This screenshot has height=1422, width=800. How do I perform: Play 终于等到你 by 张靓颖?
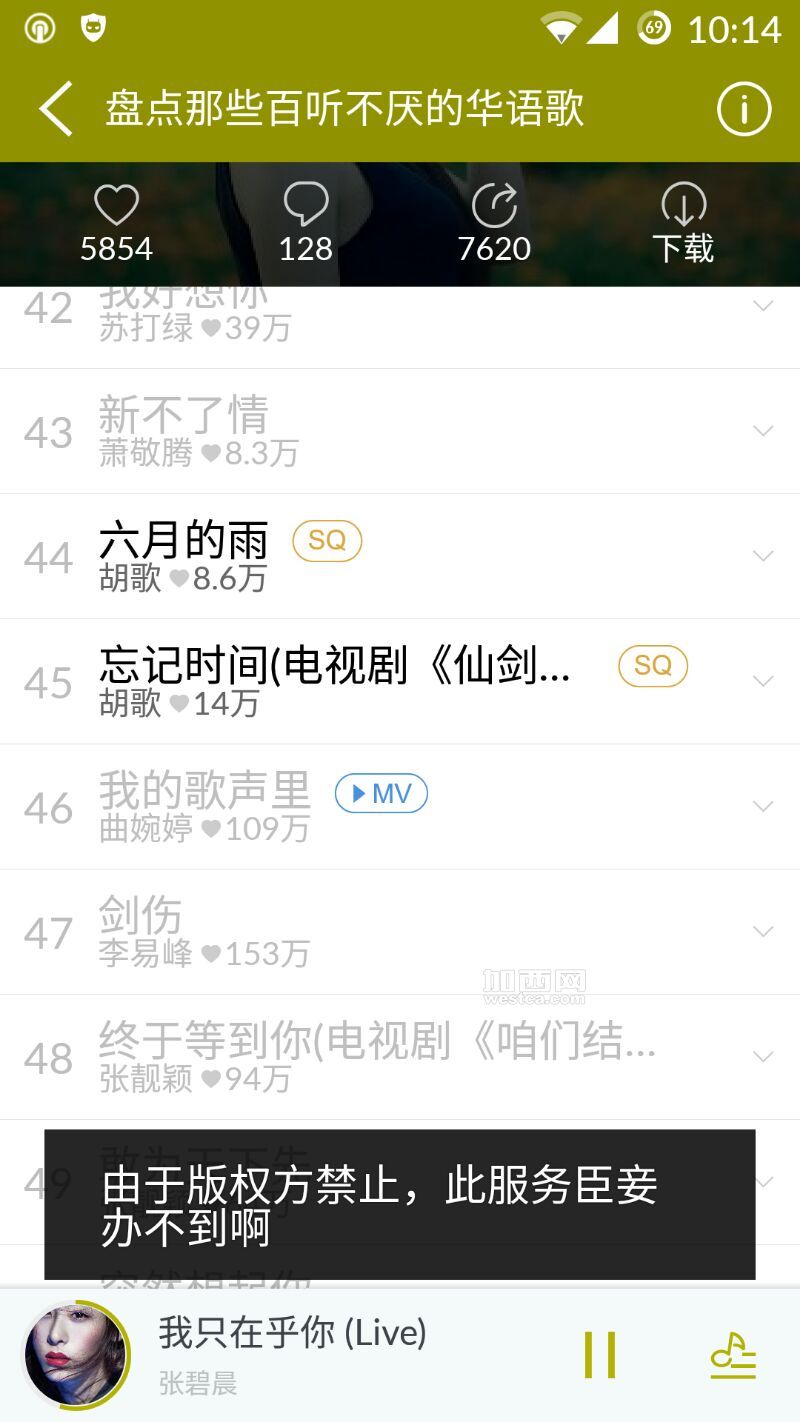point(378,1056)
